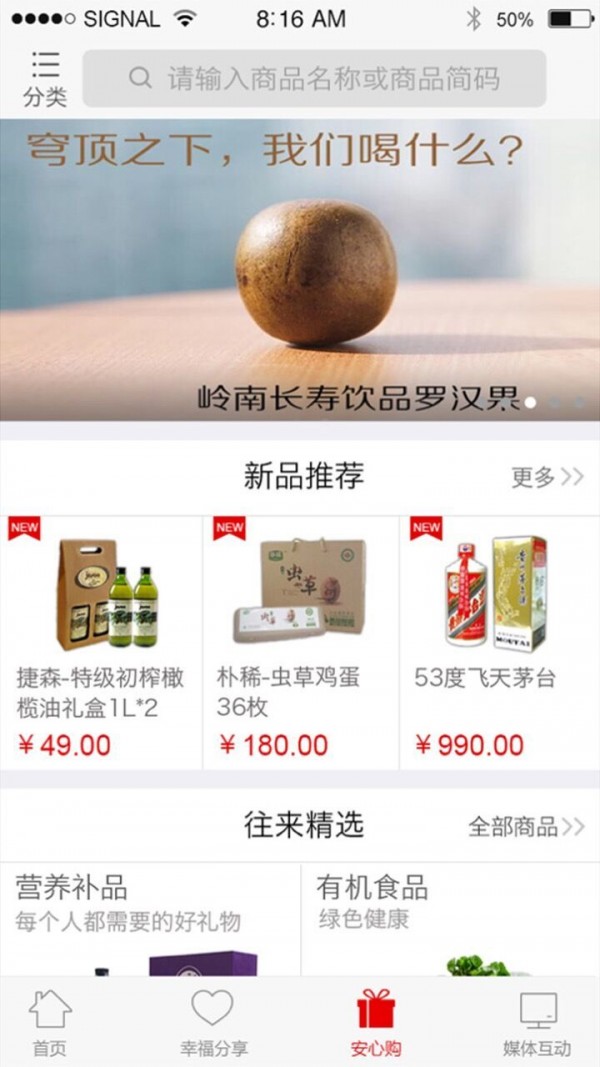Screen dimensions: 600x1067
Task: Switch to the 首页 tab
Action: pyautogui.click(x=50, y=1022)
